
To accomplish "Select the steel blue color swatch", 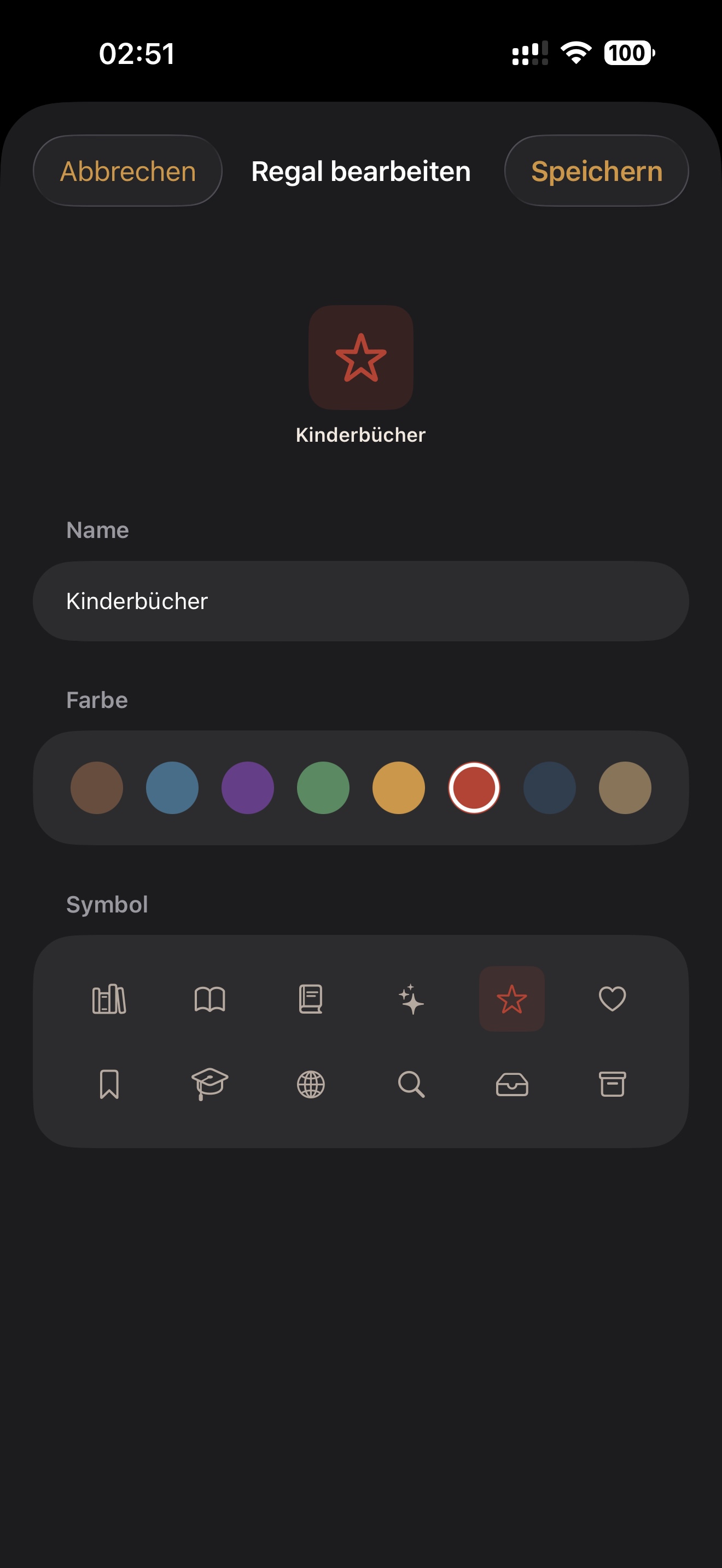I will [172, 788].
